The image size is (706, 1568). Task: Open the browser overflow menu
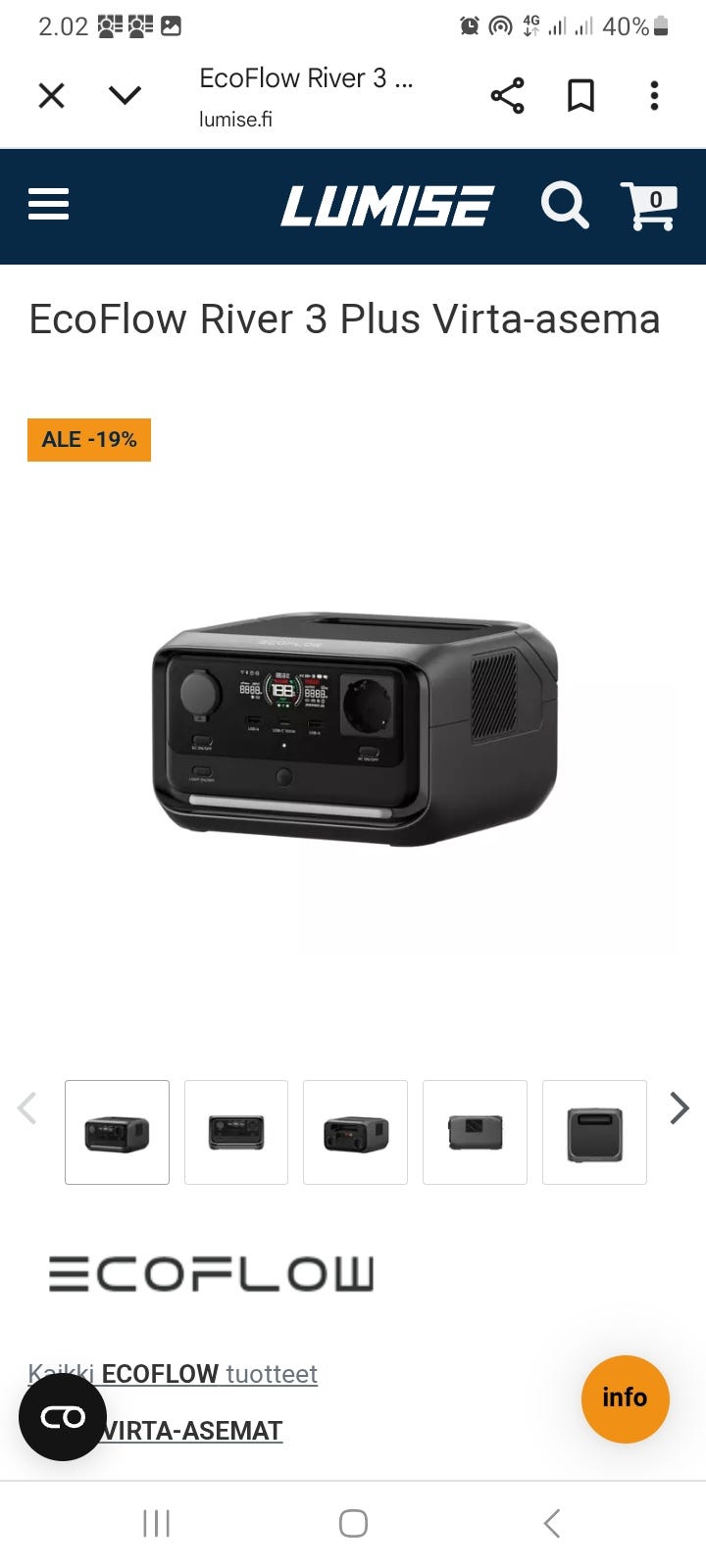(654, 95)
